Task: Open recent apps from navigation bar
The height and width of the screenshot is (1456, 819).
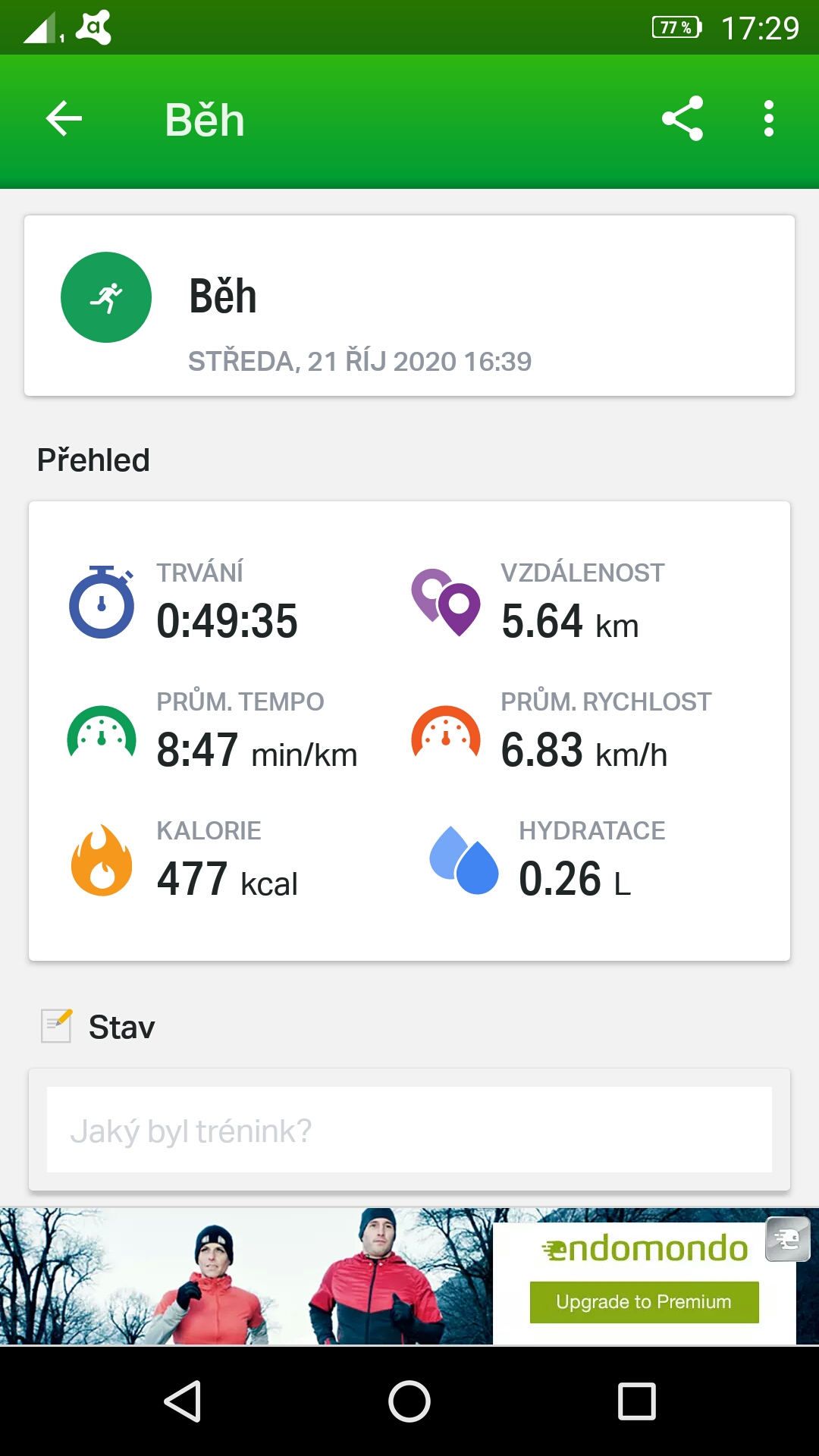Action: tap(637, 1401)
